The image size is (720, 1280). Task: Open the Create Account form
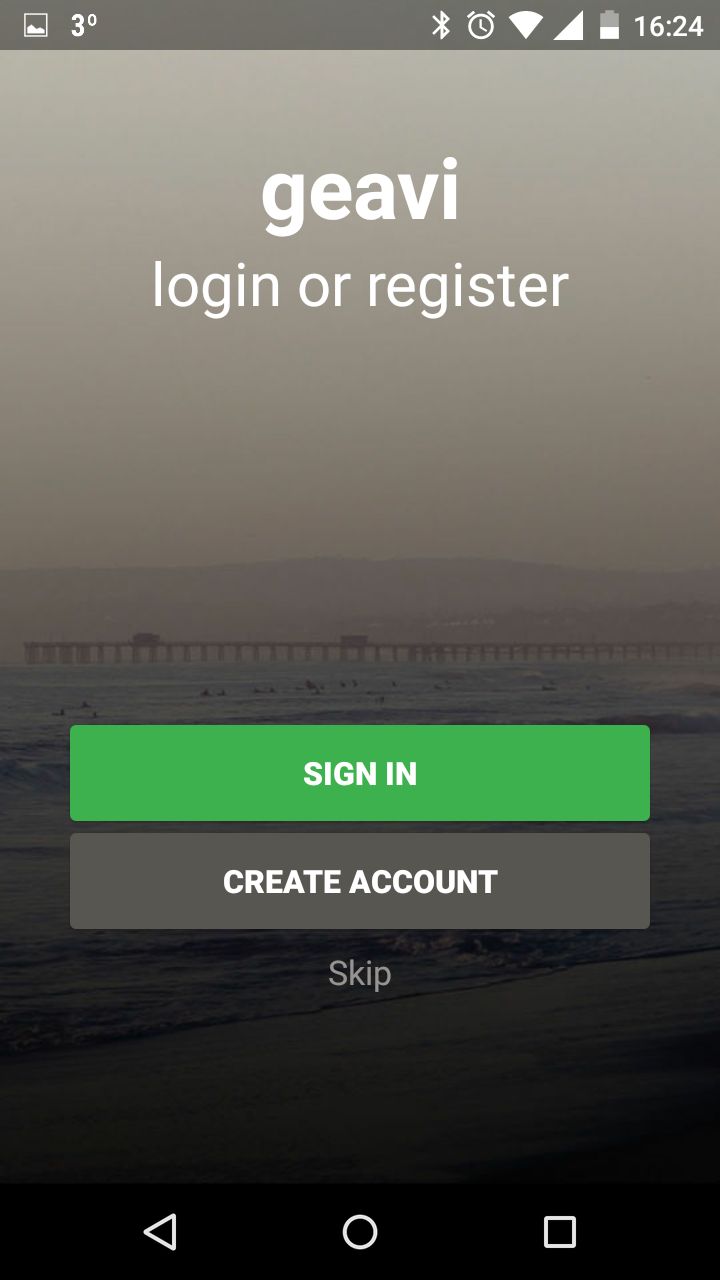pos(360,881)
